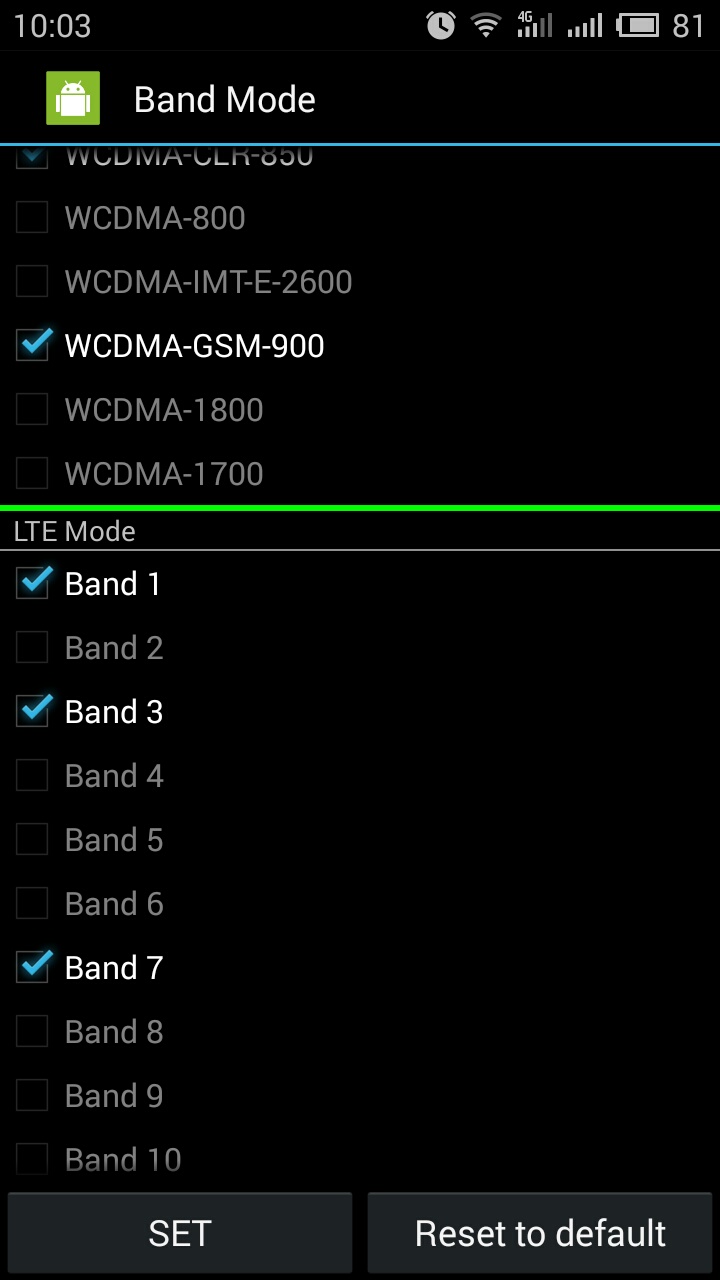720x1280 pixels.
Task: Enable LTE Band 2
Action: 33,648
